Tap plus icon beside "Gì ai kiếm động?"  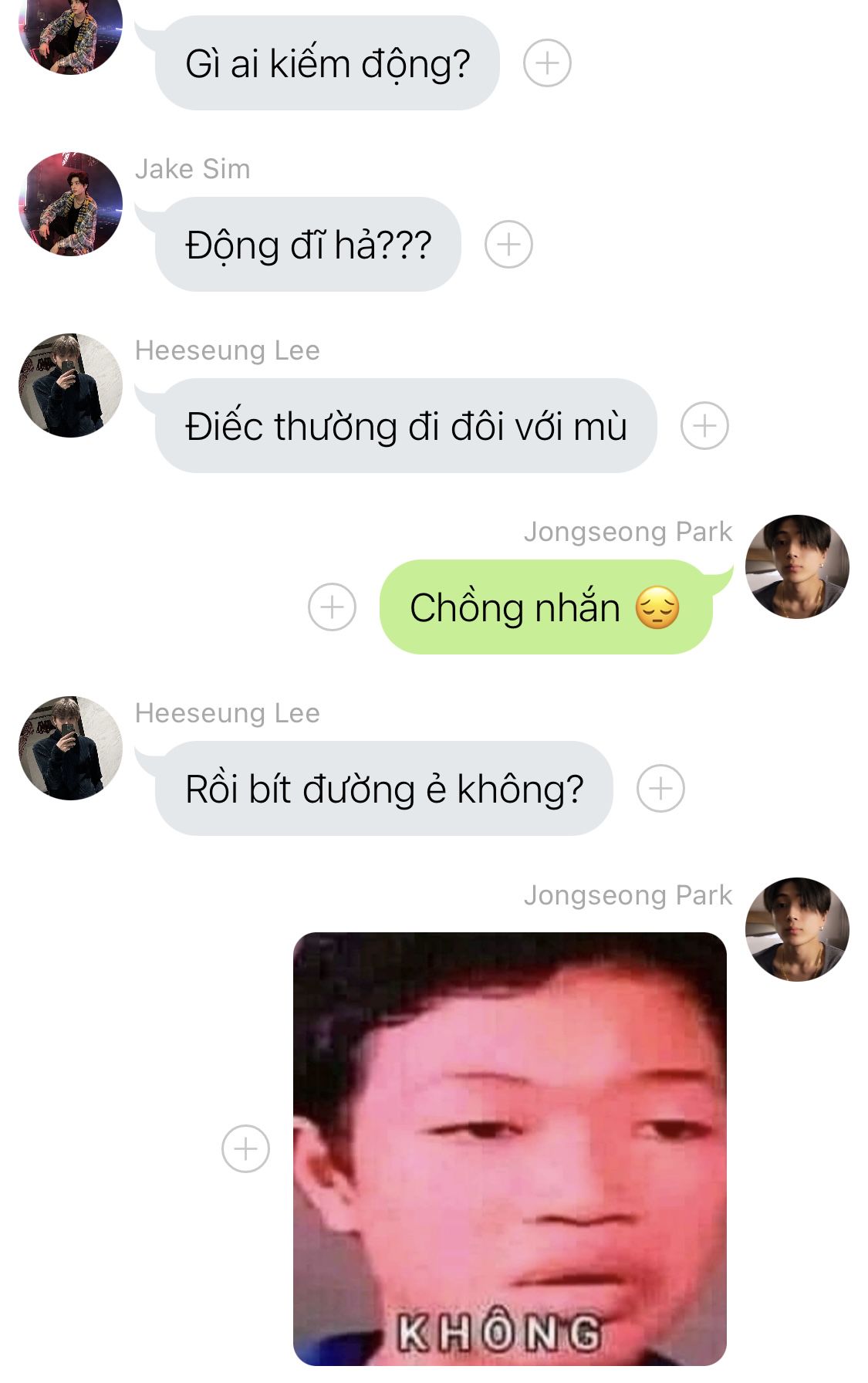547,63
